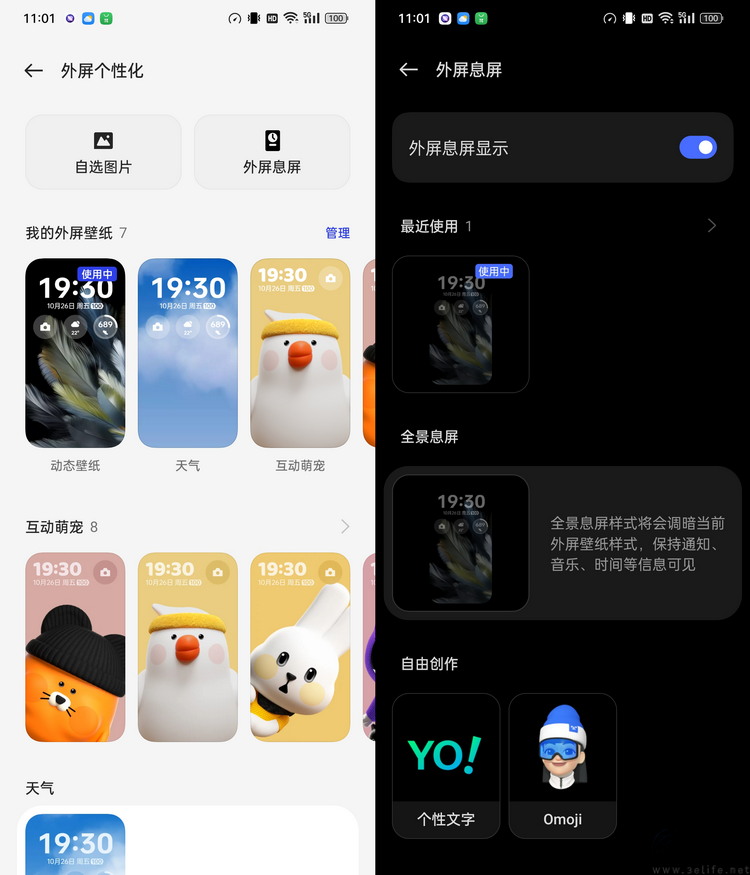
Task: Pick the orange cat in black beanie wallpaper
Action: pyautogui.click(x=75, y=647)
